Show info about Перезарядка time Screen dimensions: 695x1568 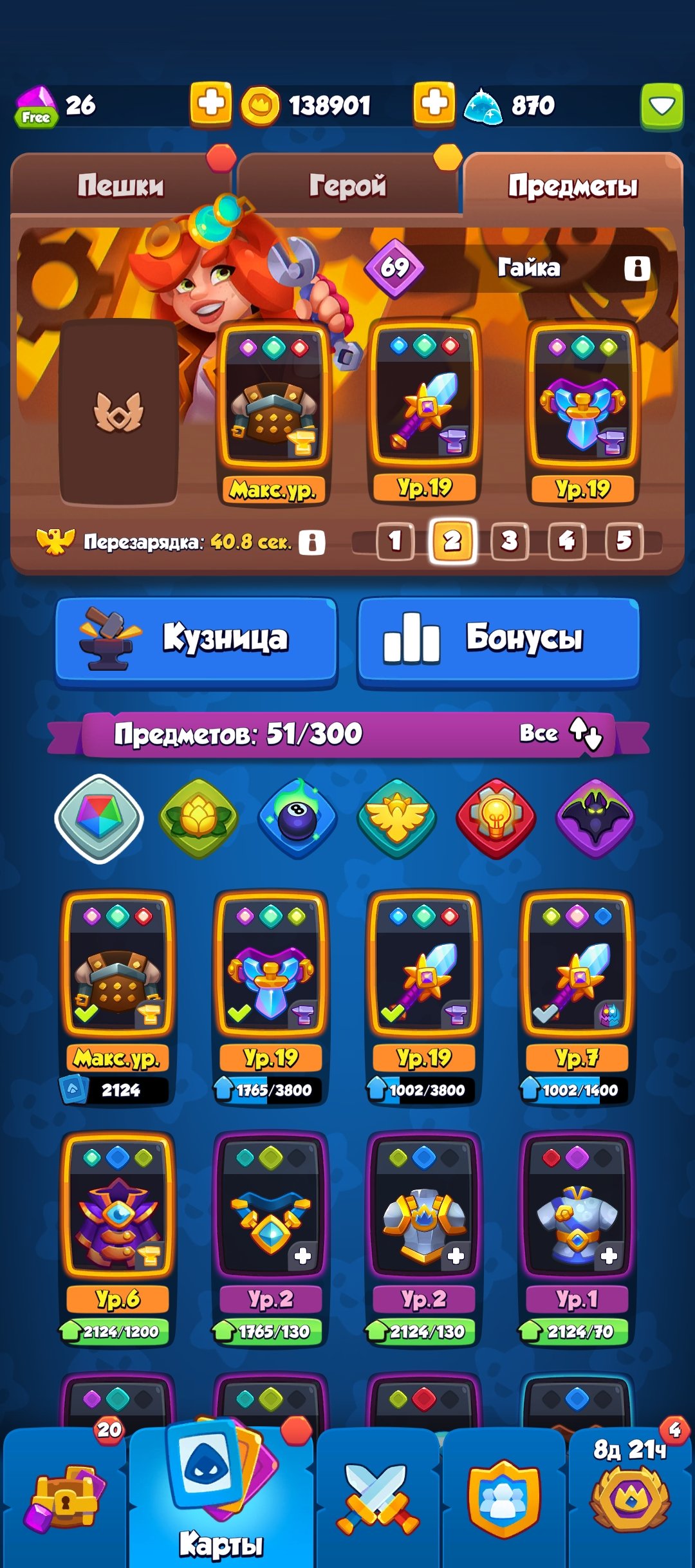(312, 542)
